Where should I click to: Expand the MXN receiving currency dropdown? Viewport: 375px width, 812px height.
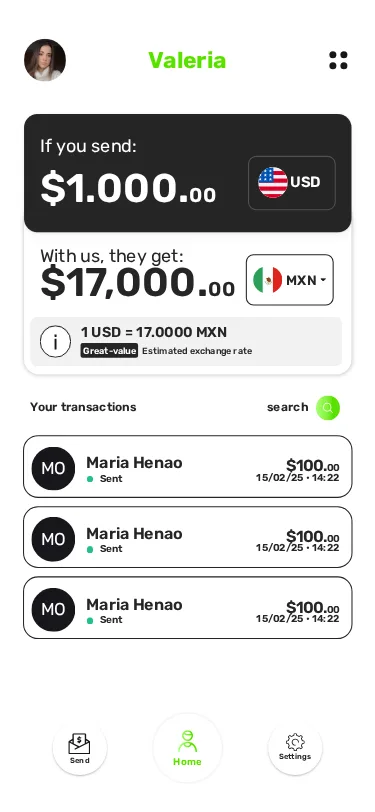coord(290,280)
